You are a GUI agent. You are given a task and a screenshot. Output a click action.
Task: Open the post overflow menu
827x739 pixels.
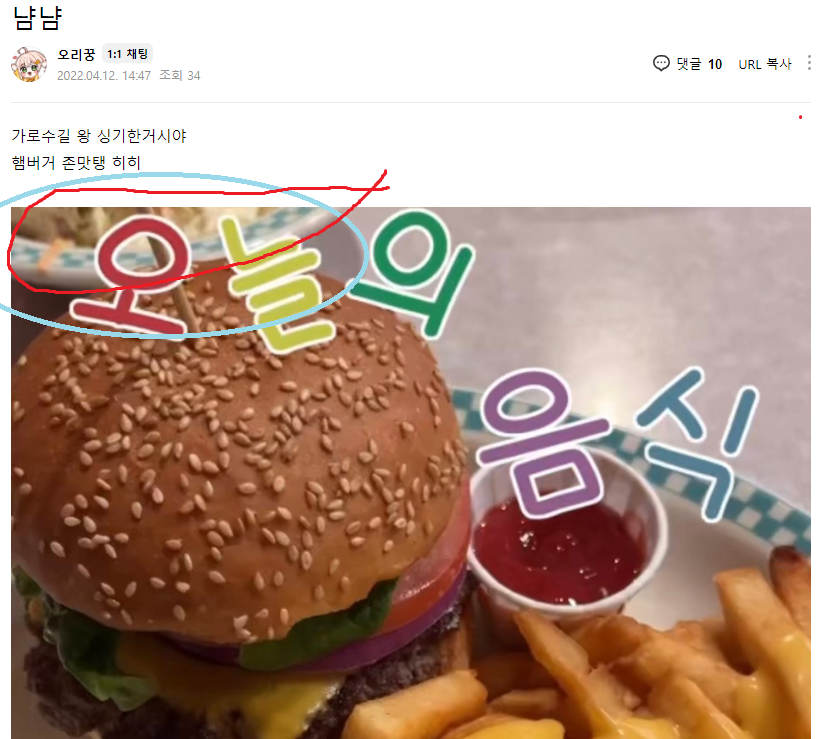(x=809, y=64)
